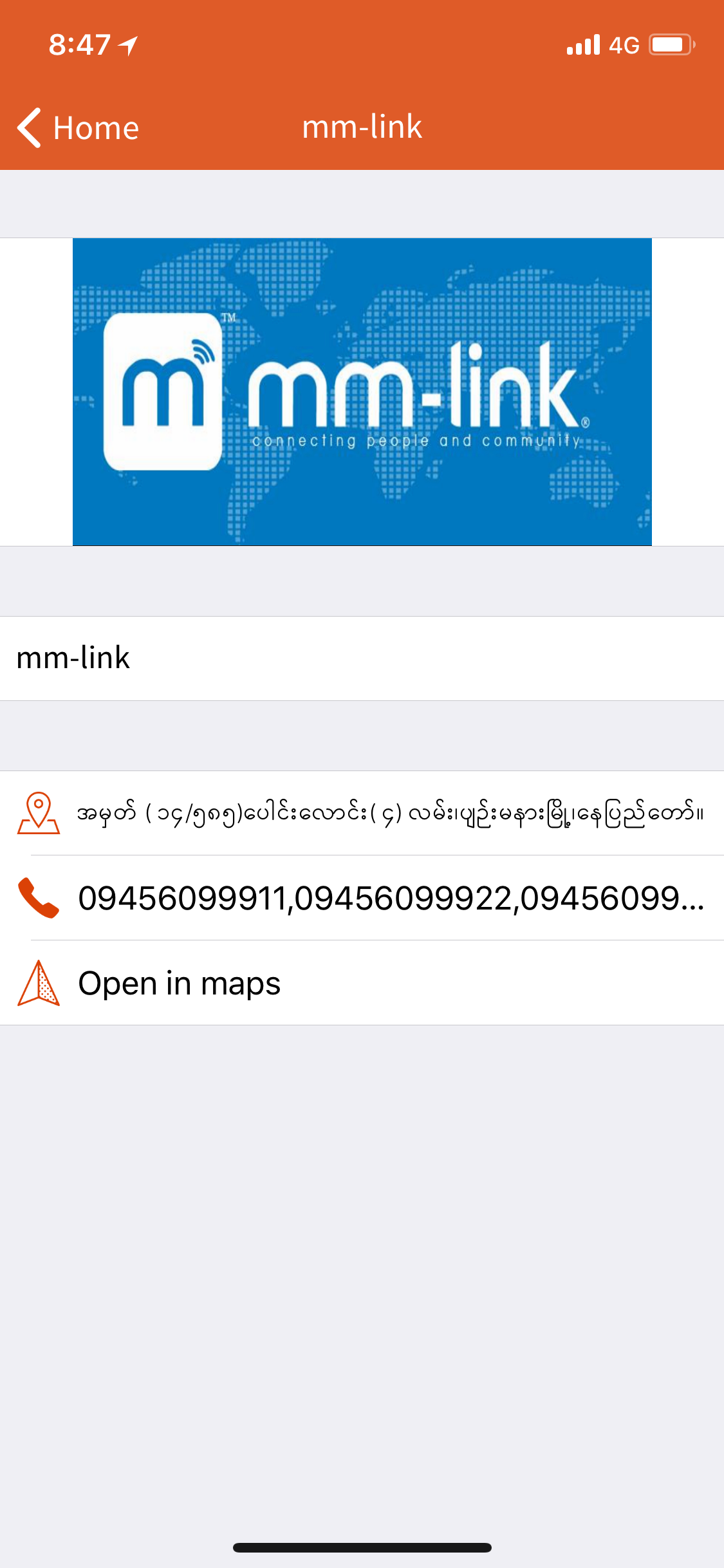The height and width of the screenshot is (1568, 724).
Task: Tap the home indicator bar at screen bottom
Action: click(362, 1548)
